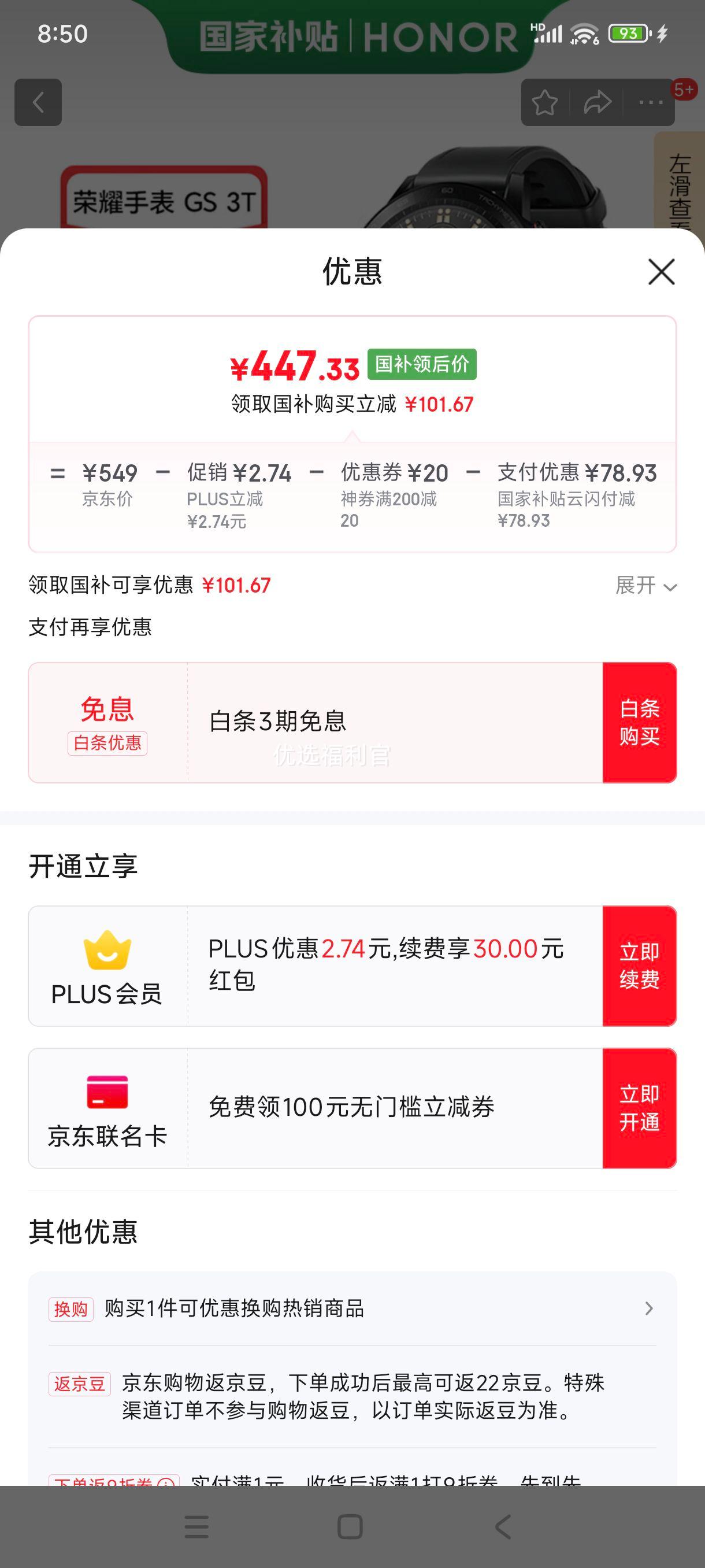The height and width of the screenshot is (1568, 705).
Task: Tap the 白条购买 button
Action: (639, 723)
